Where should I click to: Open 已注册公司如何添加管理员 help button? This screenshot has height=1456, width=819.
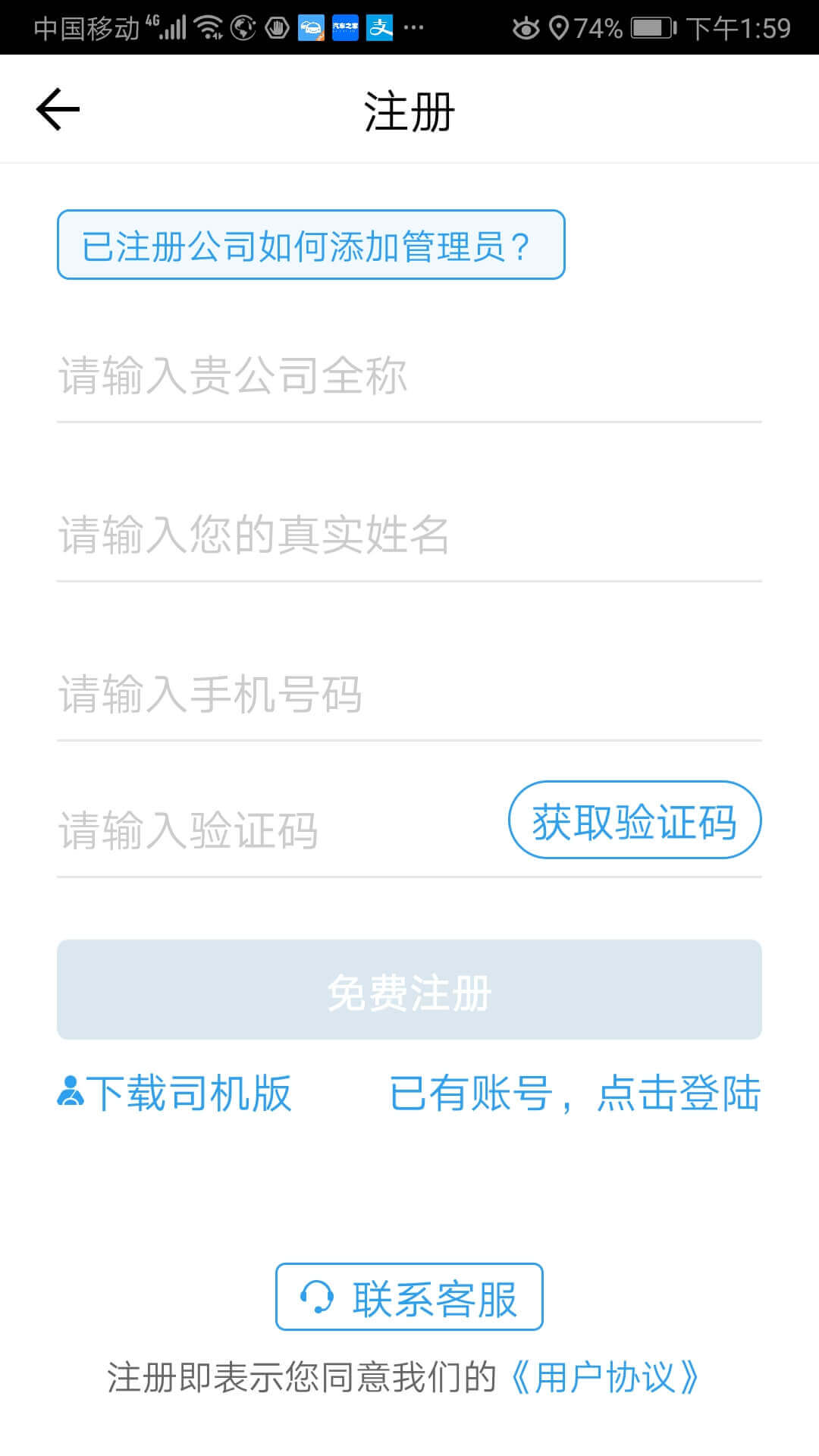[311, 245]
